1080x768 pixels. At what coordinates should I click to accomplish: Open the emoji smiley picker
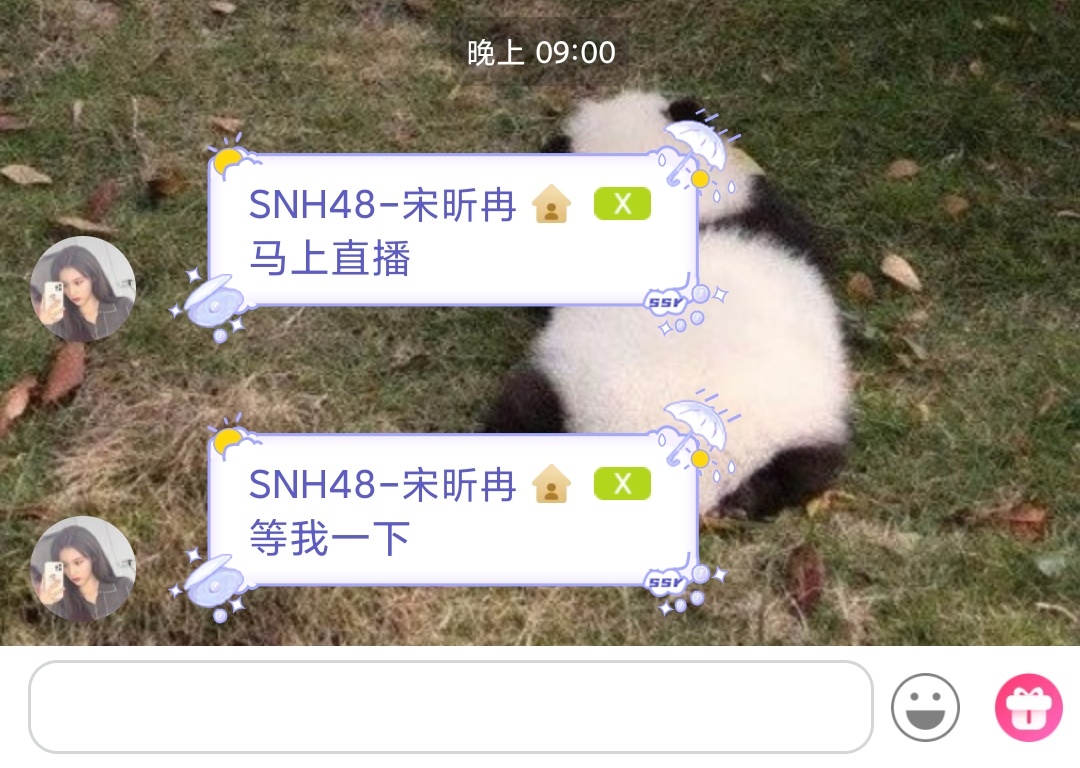coord(925,707)
